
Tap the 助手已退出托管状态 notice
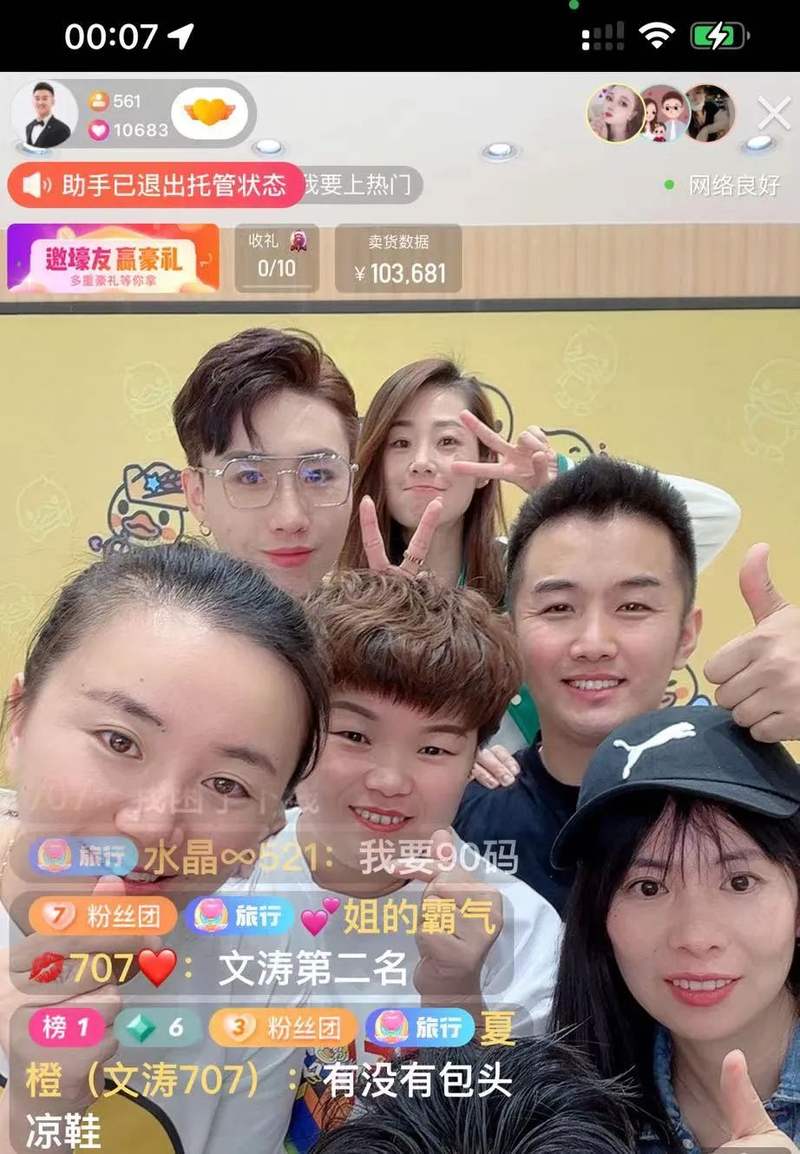click(x=157, y=185)
